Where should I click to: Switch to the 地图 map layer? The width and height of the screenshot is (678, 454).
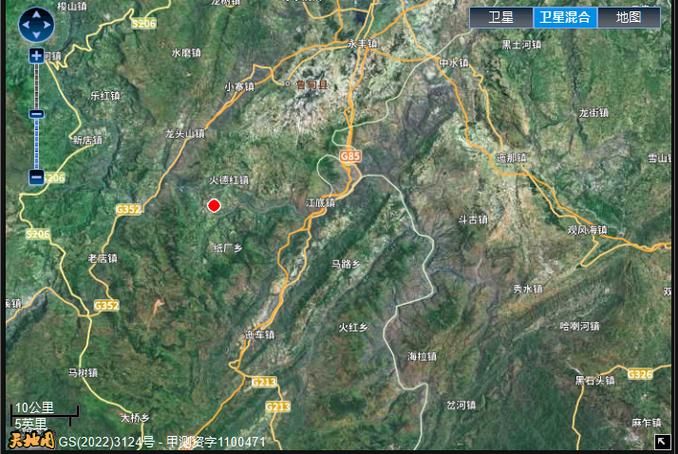click(x=629, y=17)
